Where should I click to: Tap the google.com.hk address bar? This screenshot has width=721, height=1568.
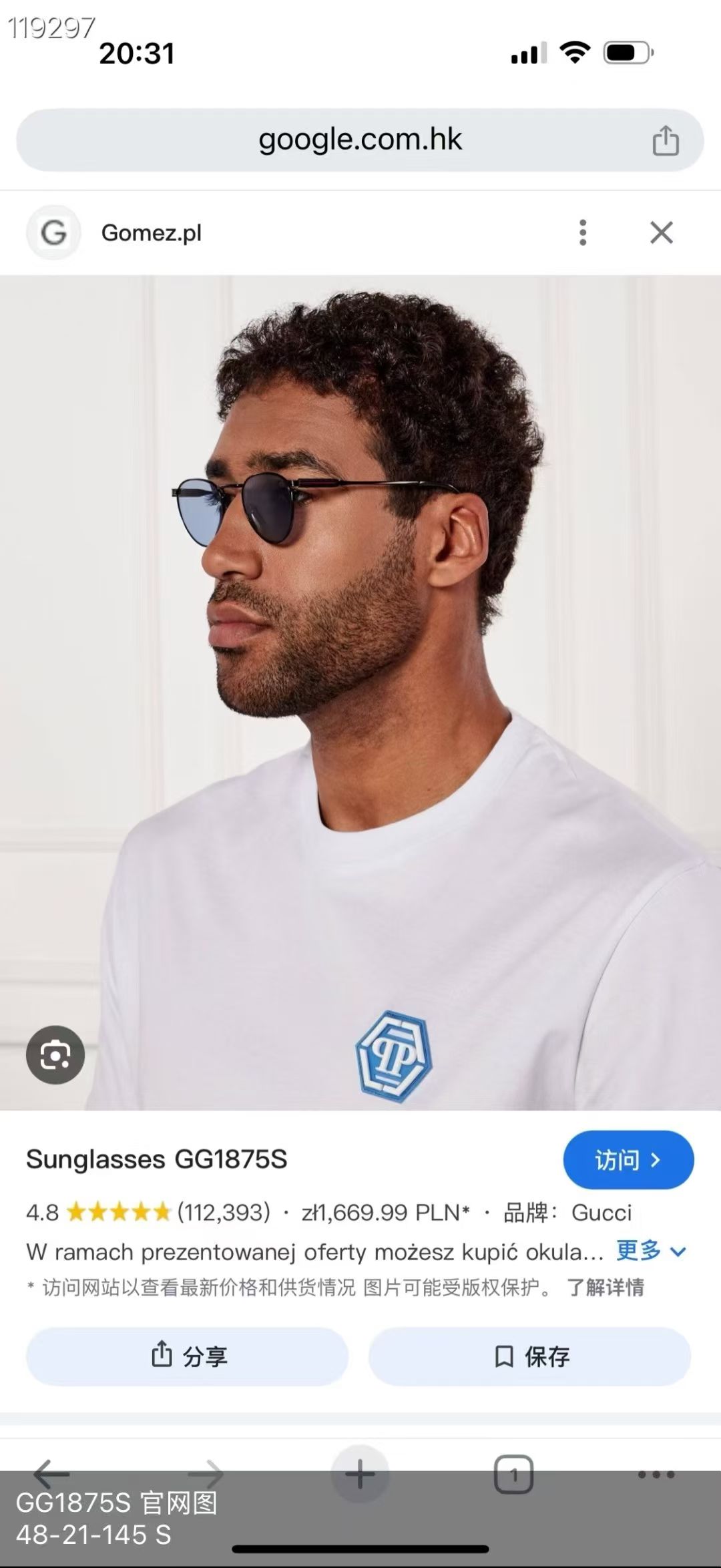[360, 140]
